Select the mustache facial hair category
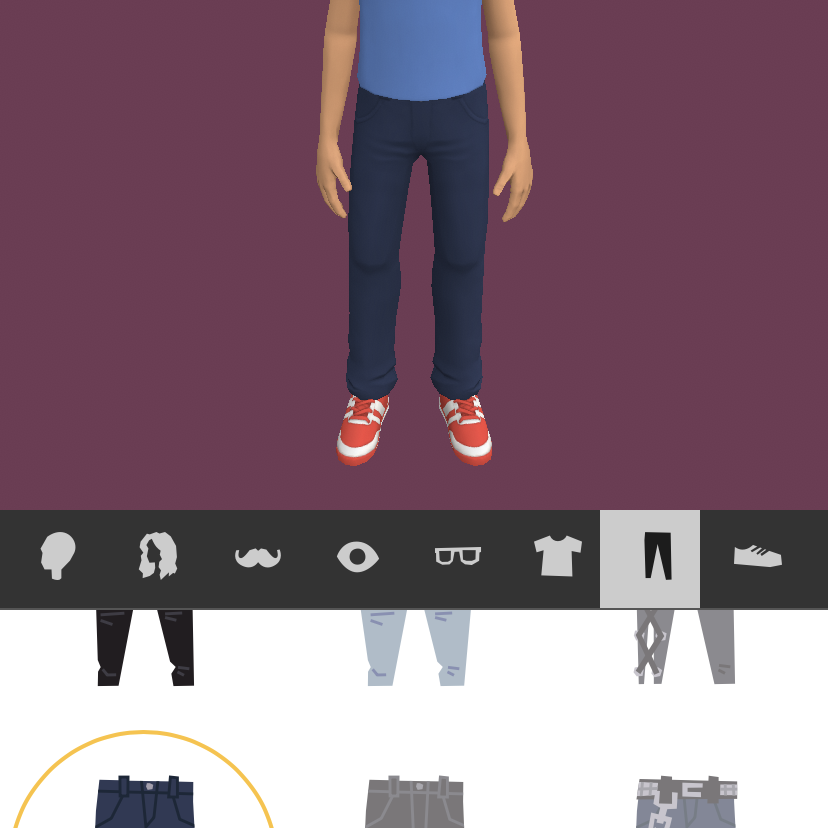This screenshot has height=828, width=828. [258, 557]
